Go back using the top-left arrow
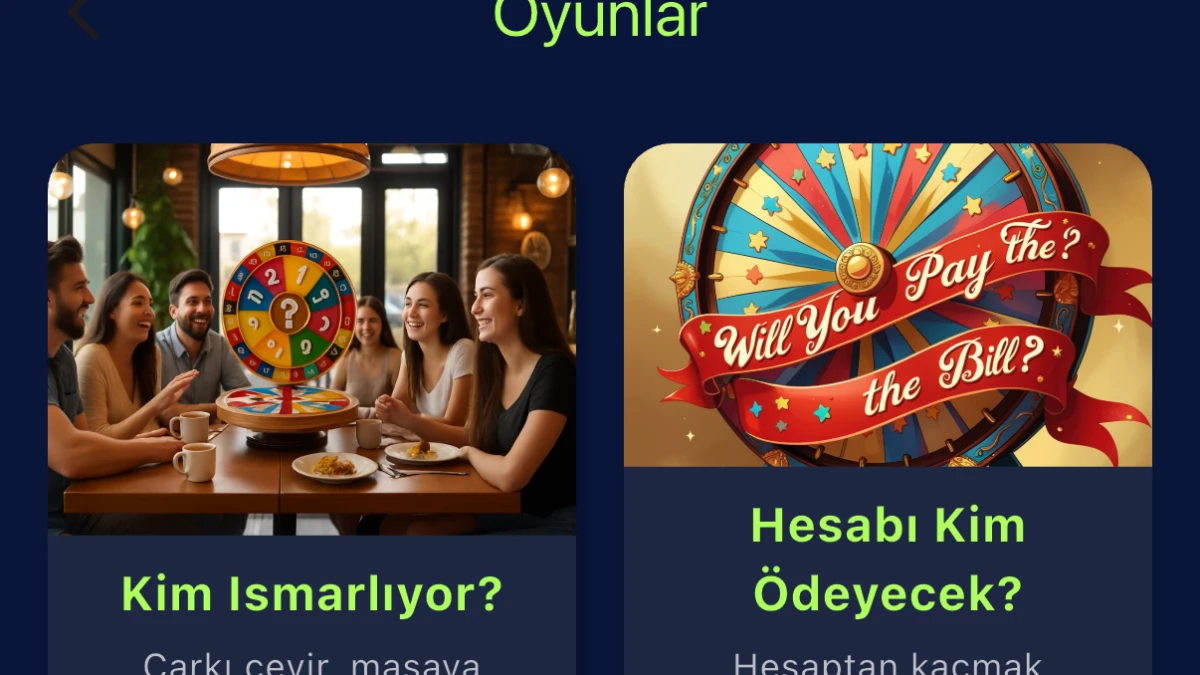Image resolution: width=1200 pixels, height=675 pixels. (x=84, y=16)
